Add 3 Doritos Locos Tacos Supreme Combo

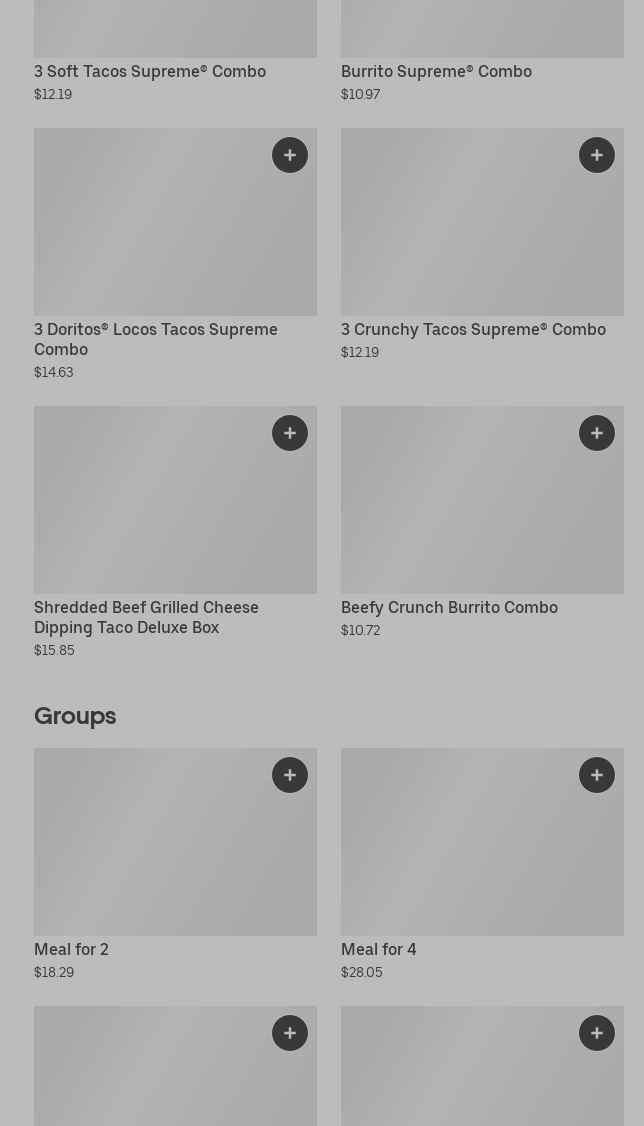[x=289, y=155]
